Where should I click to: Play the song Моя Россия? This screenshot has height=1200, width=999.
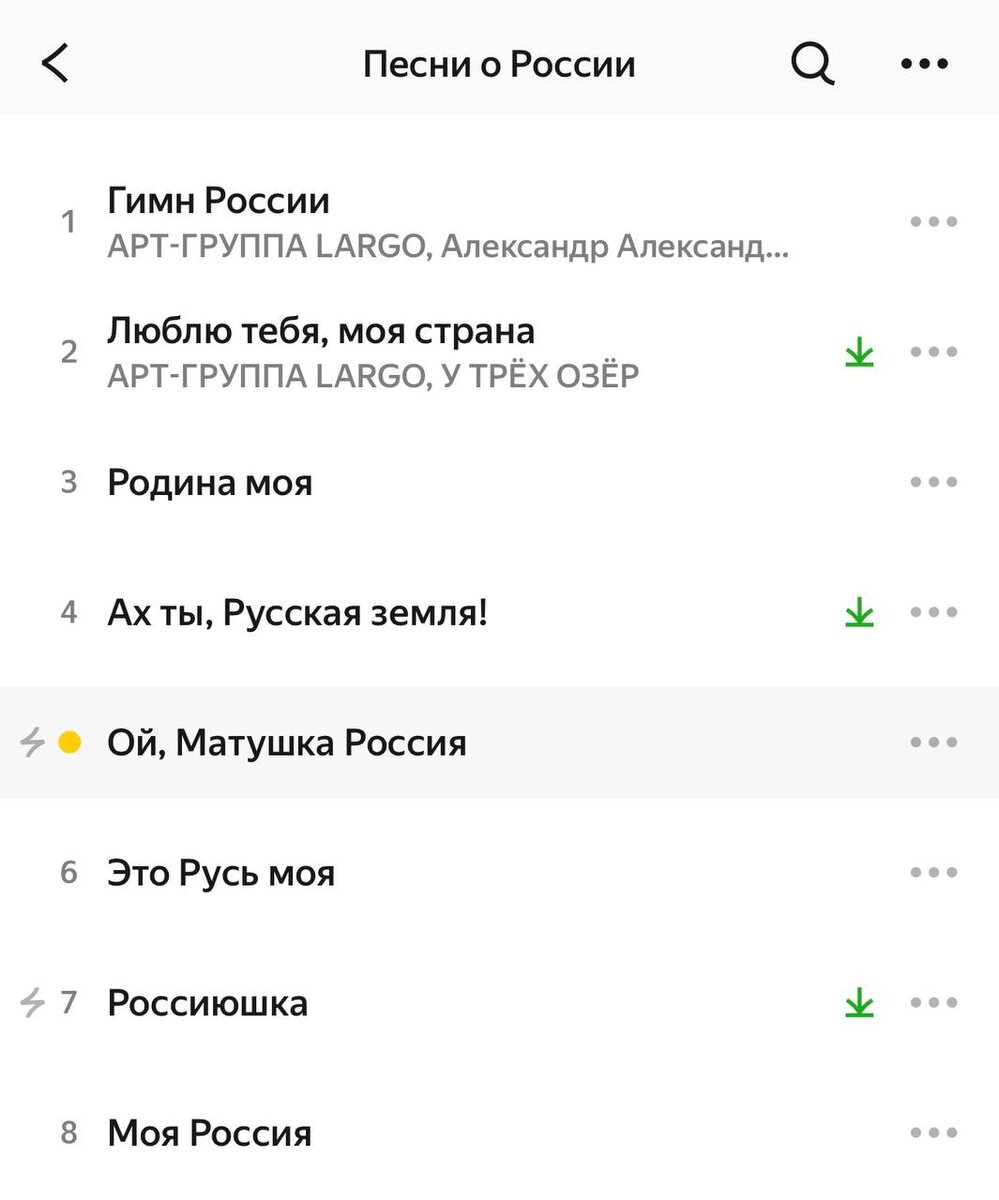[x=210, y=1133]
